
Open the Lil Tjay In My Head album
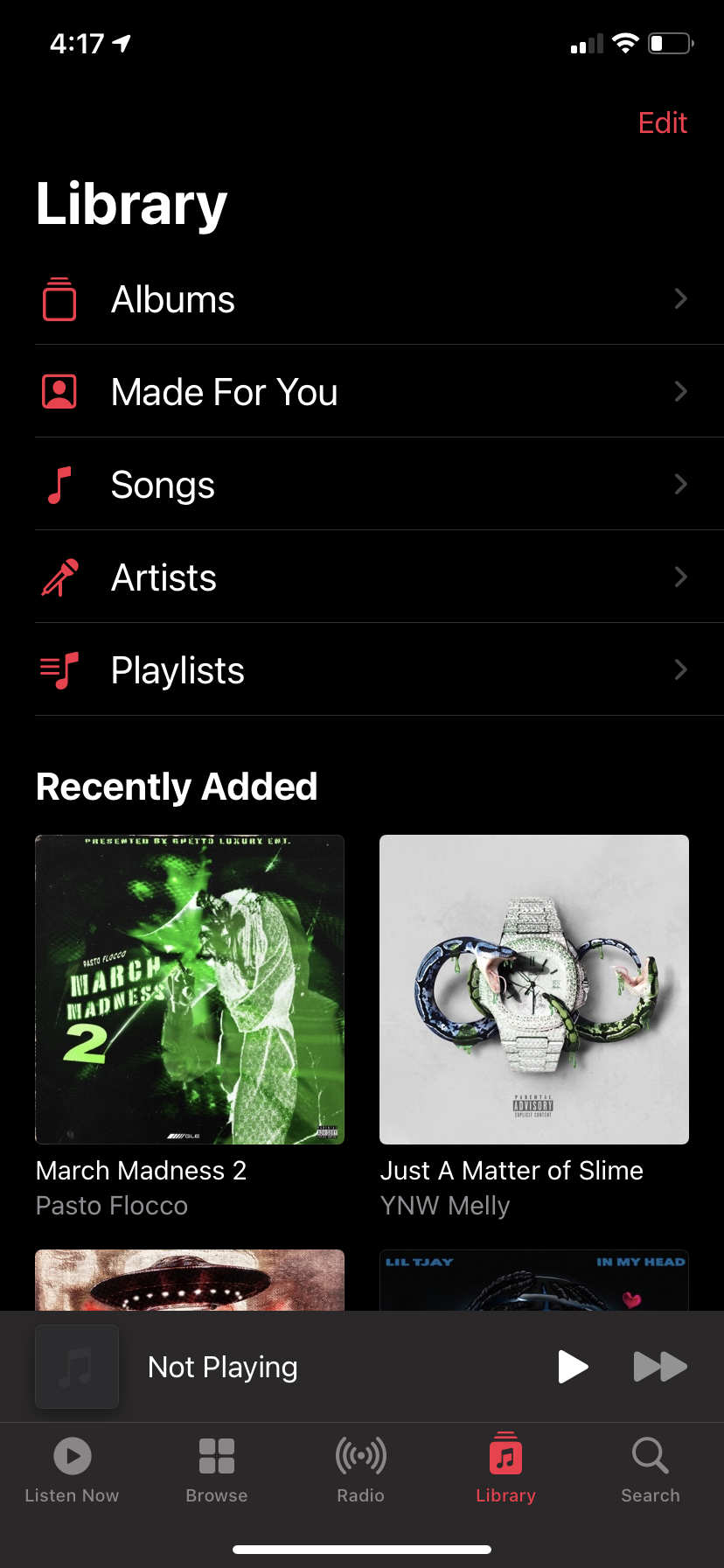534,1281
